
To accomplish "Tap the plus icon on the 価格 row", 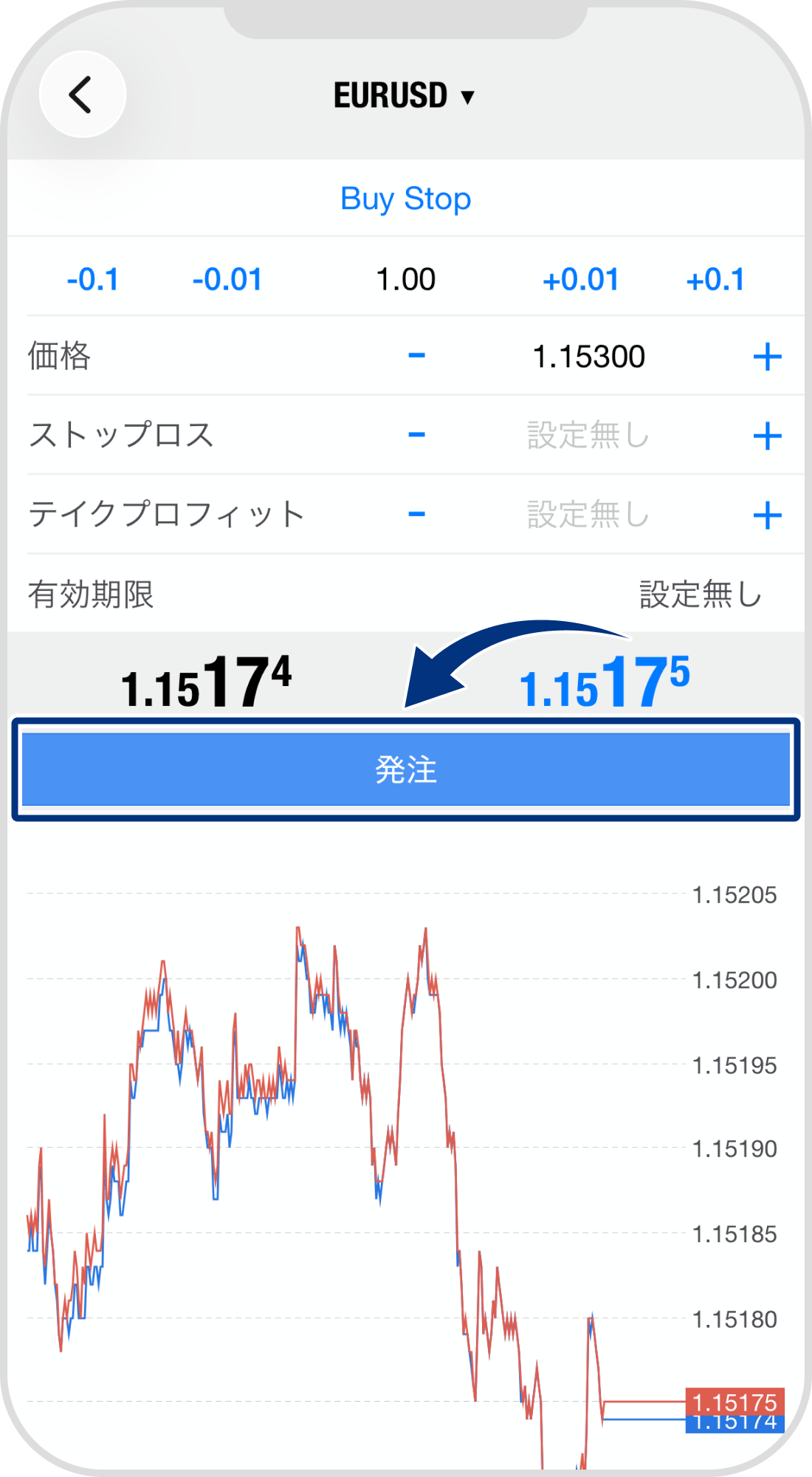I will click(x=768, y=357).
